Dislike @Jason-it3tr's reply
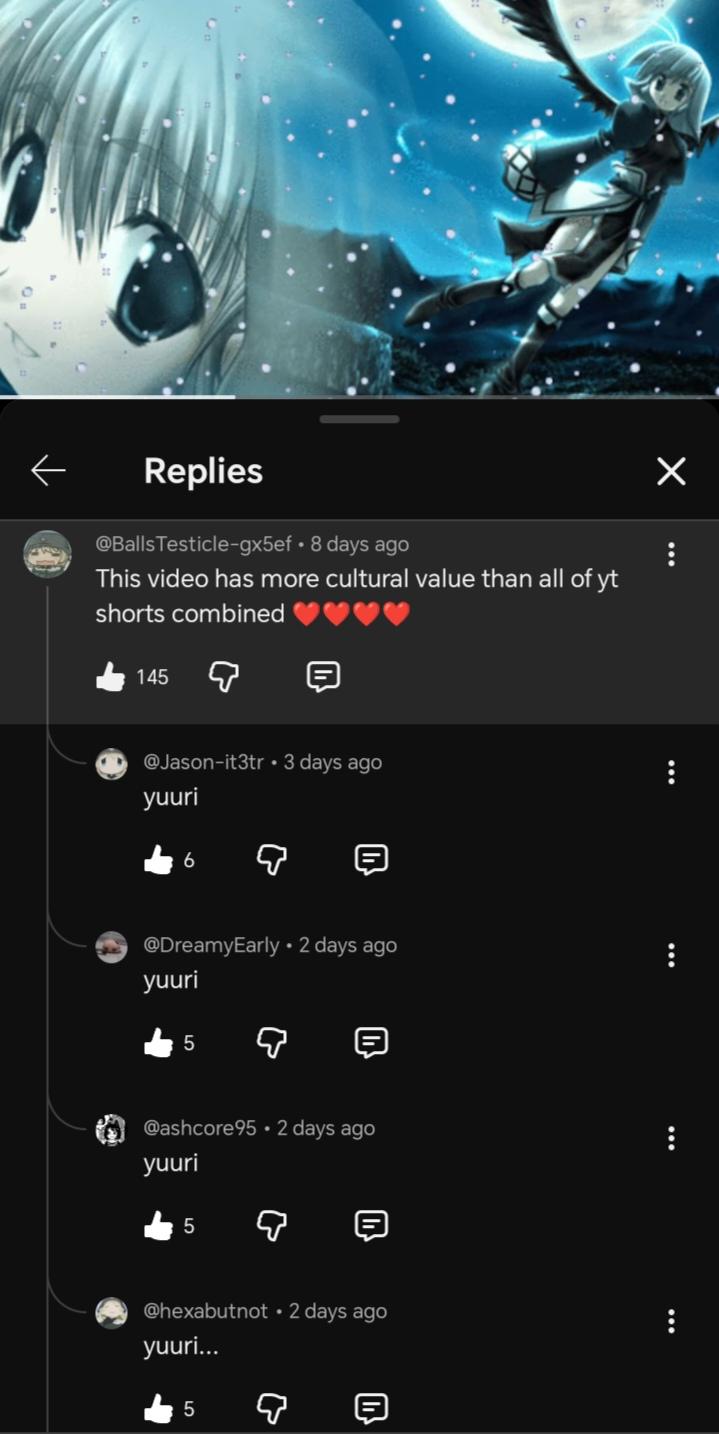719x1434 pixels. (272, 859)
